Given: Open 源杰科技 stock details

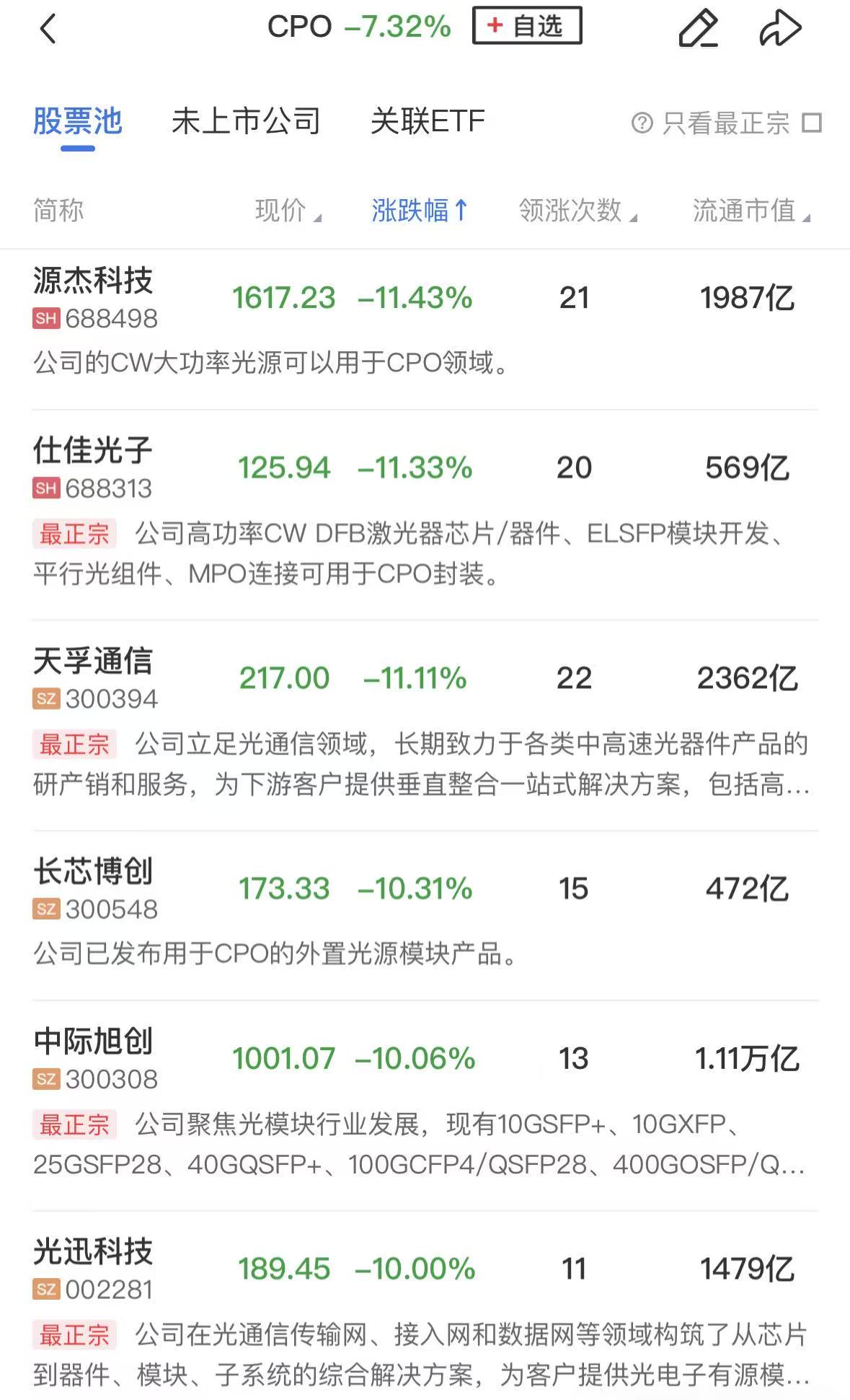Looking at the screenshot, I should coord(425,322).
